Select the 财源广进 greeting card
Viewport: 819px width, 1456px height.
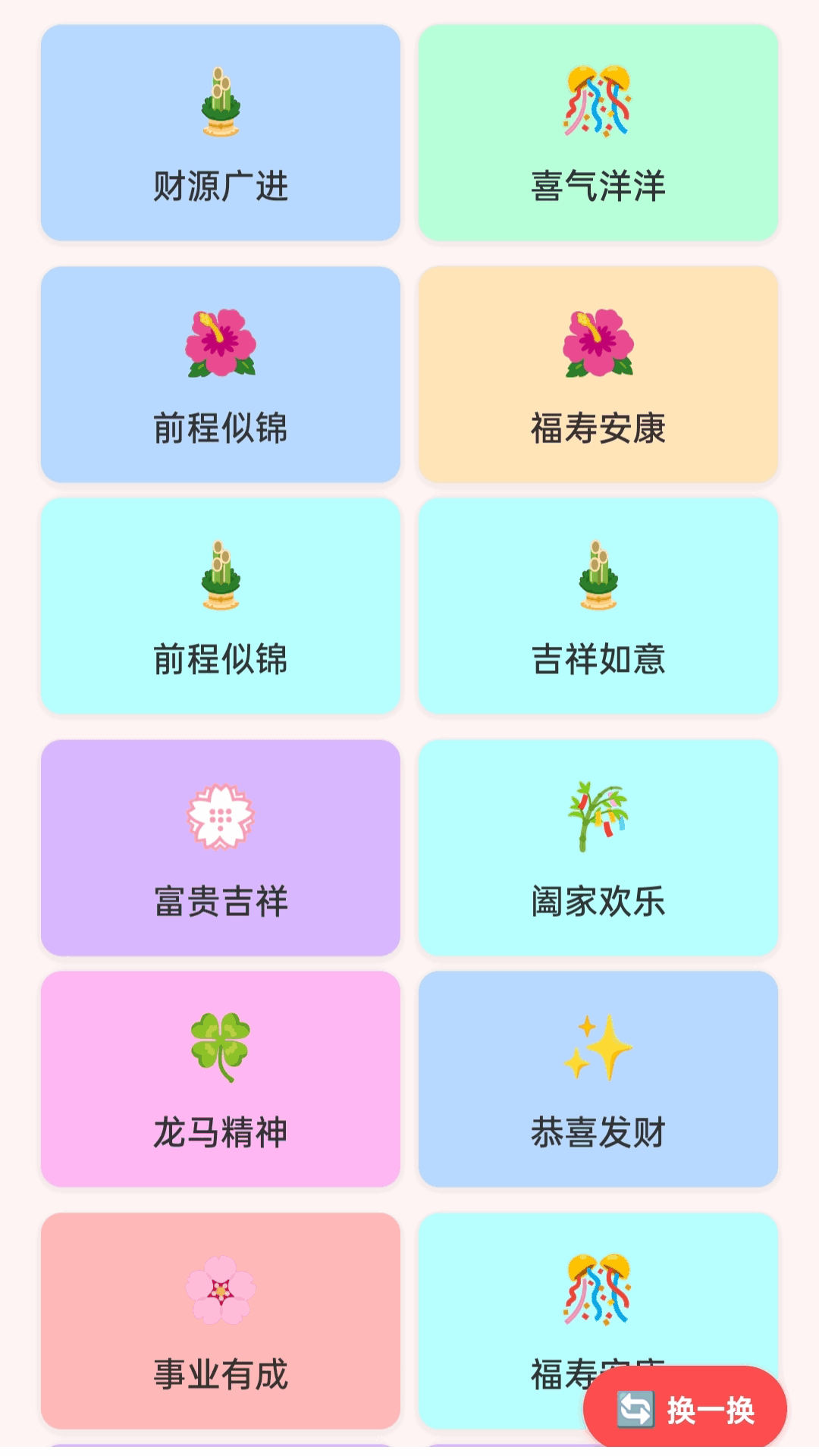tap(221, 133)
